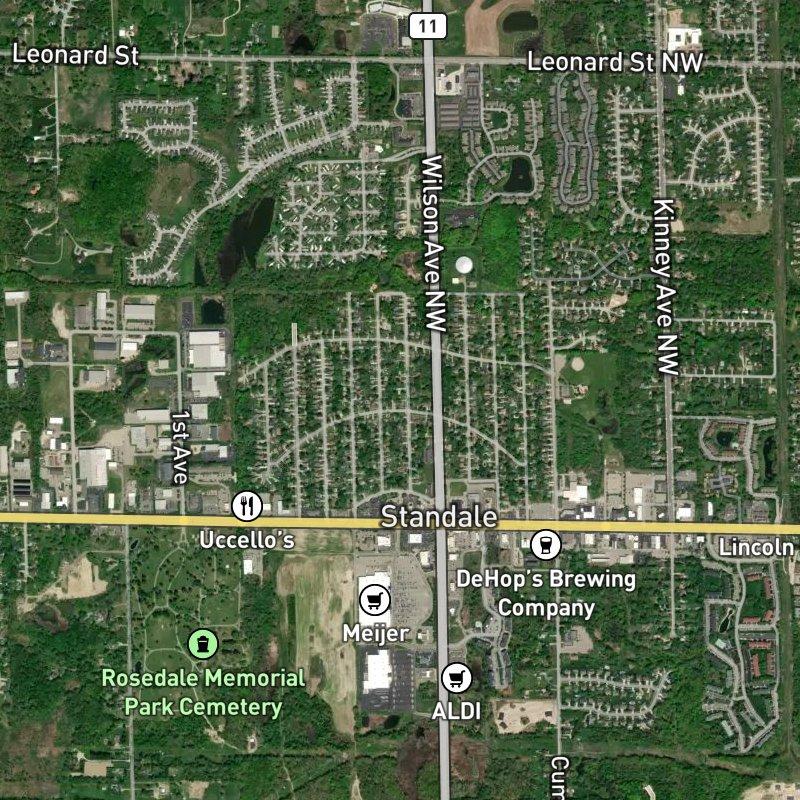Select the DeHop's Brewing Company pin

[x=545, y=544]
